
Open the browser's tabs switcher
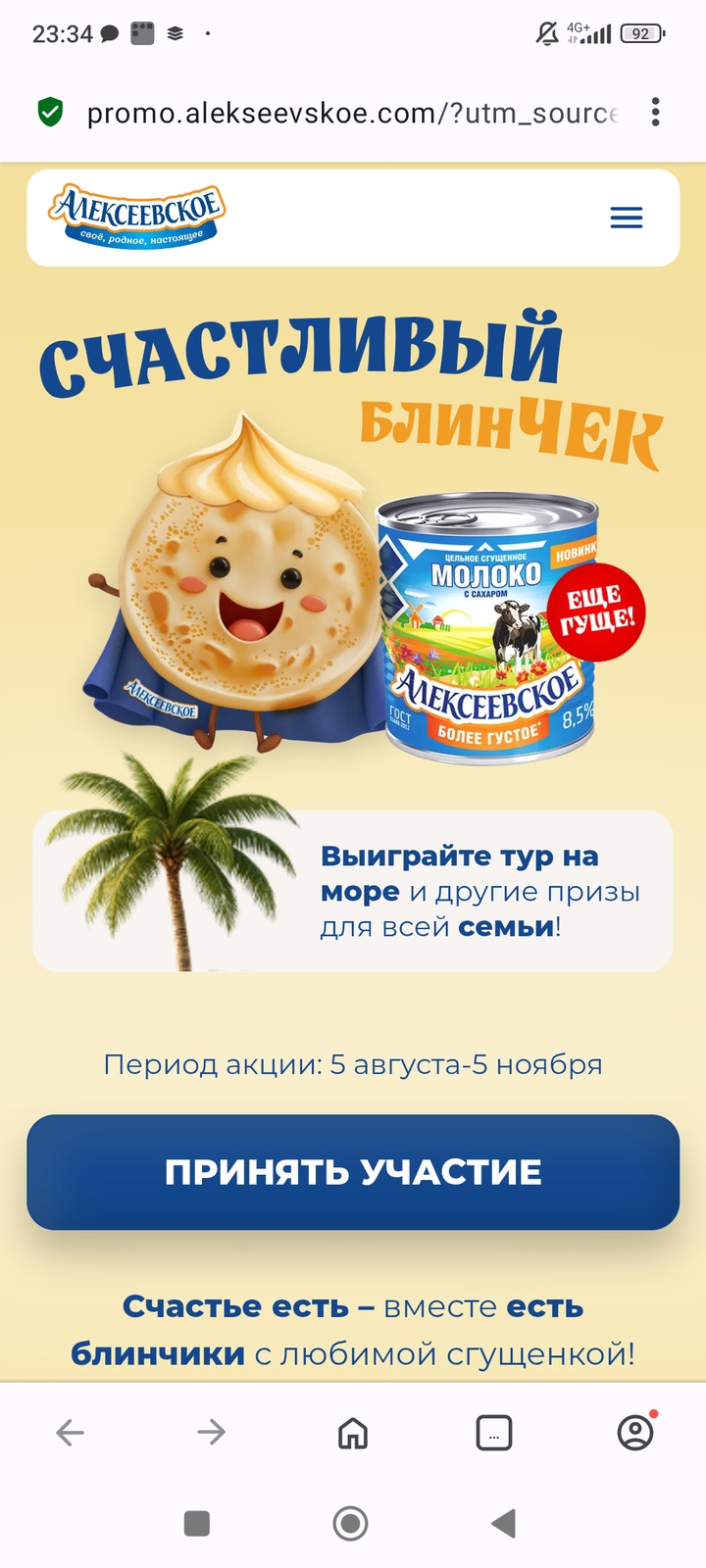[494, 1433]
